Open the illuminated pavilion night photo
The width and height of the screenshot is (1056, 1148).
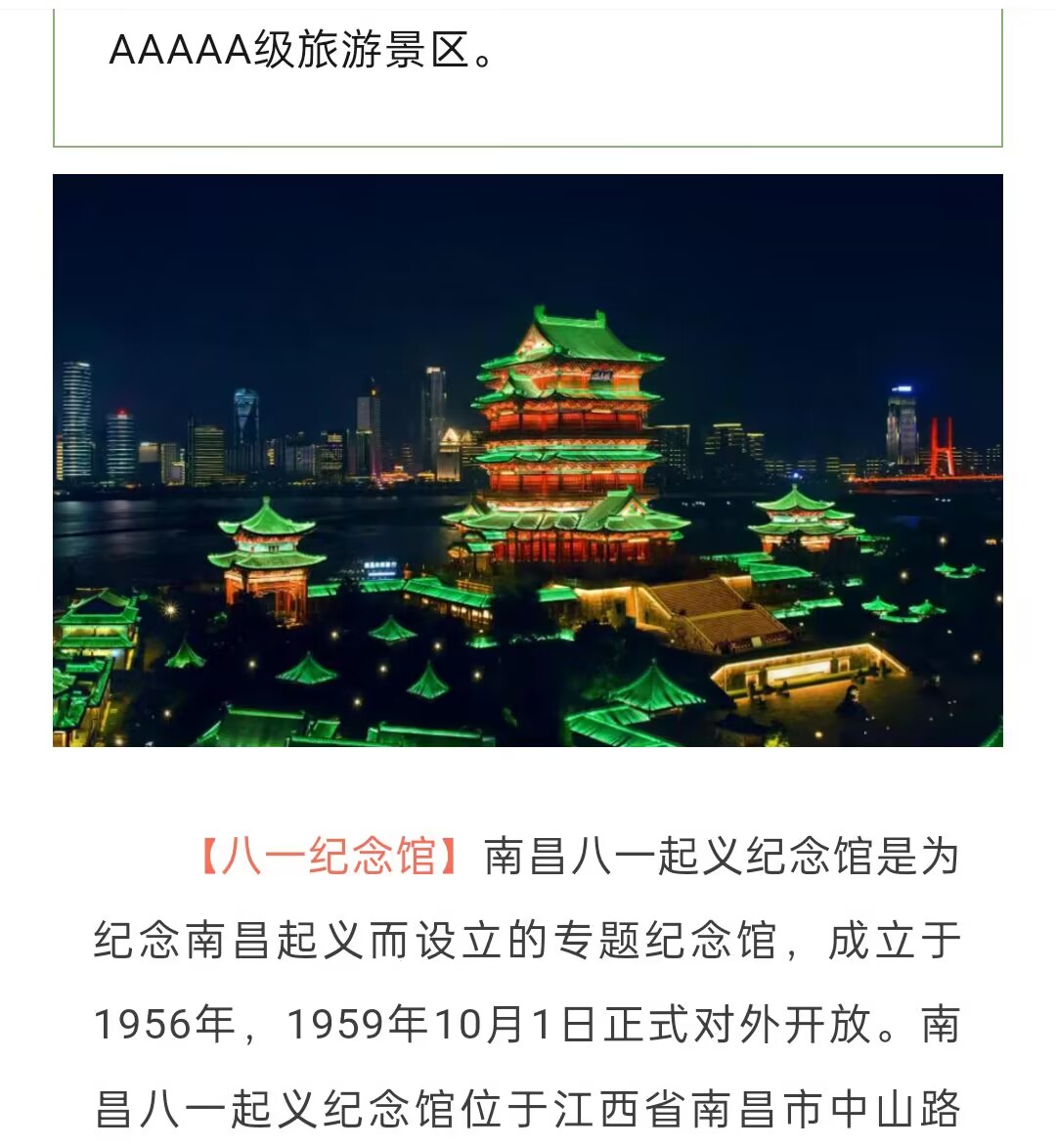pos(528,460)
